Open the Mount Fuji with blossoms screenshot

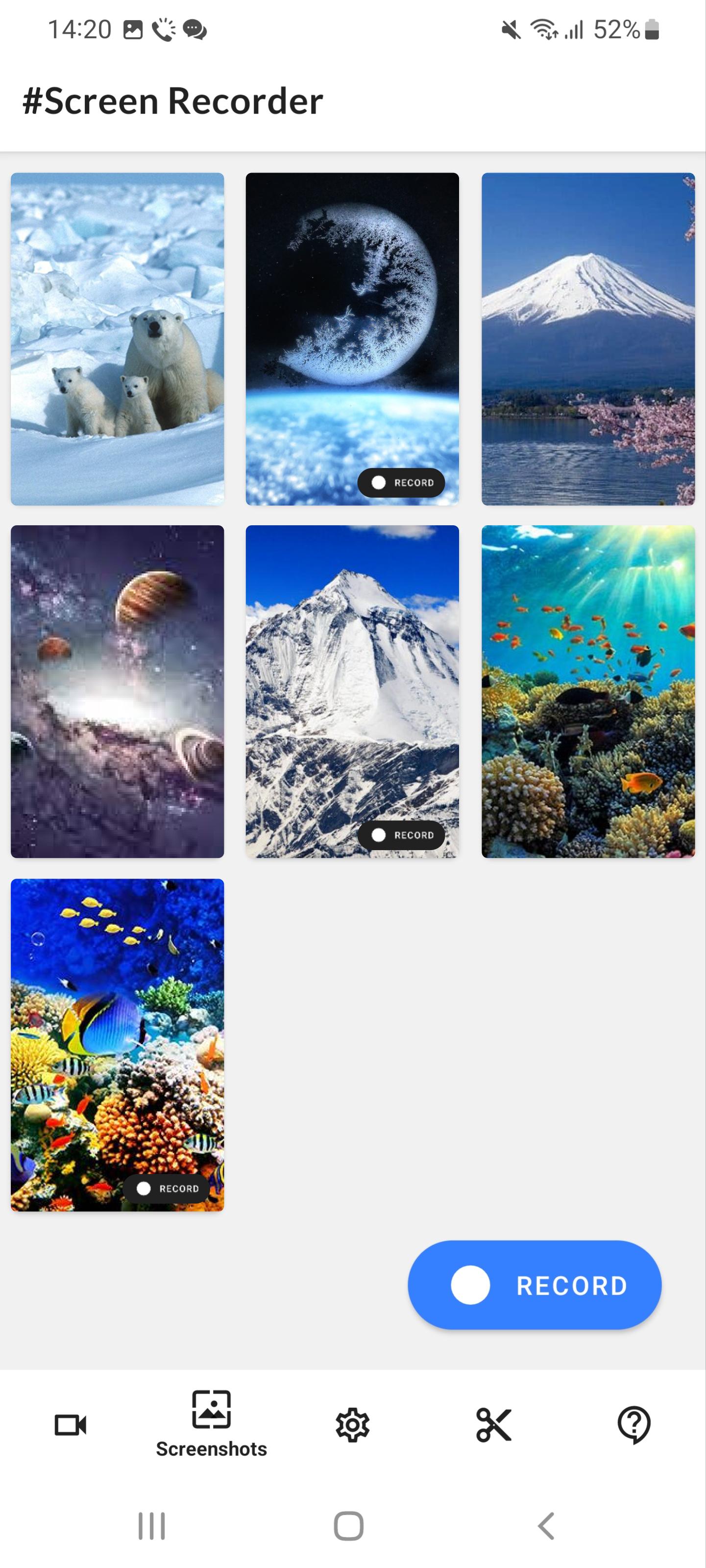pos(587,339)
